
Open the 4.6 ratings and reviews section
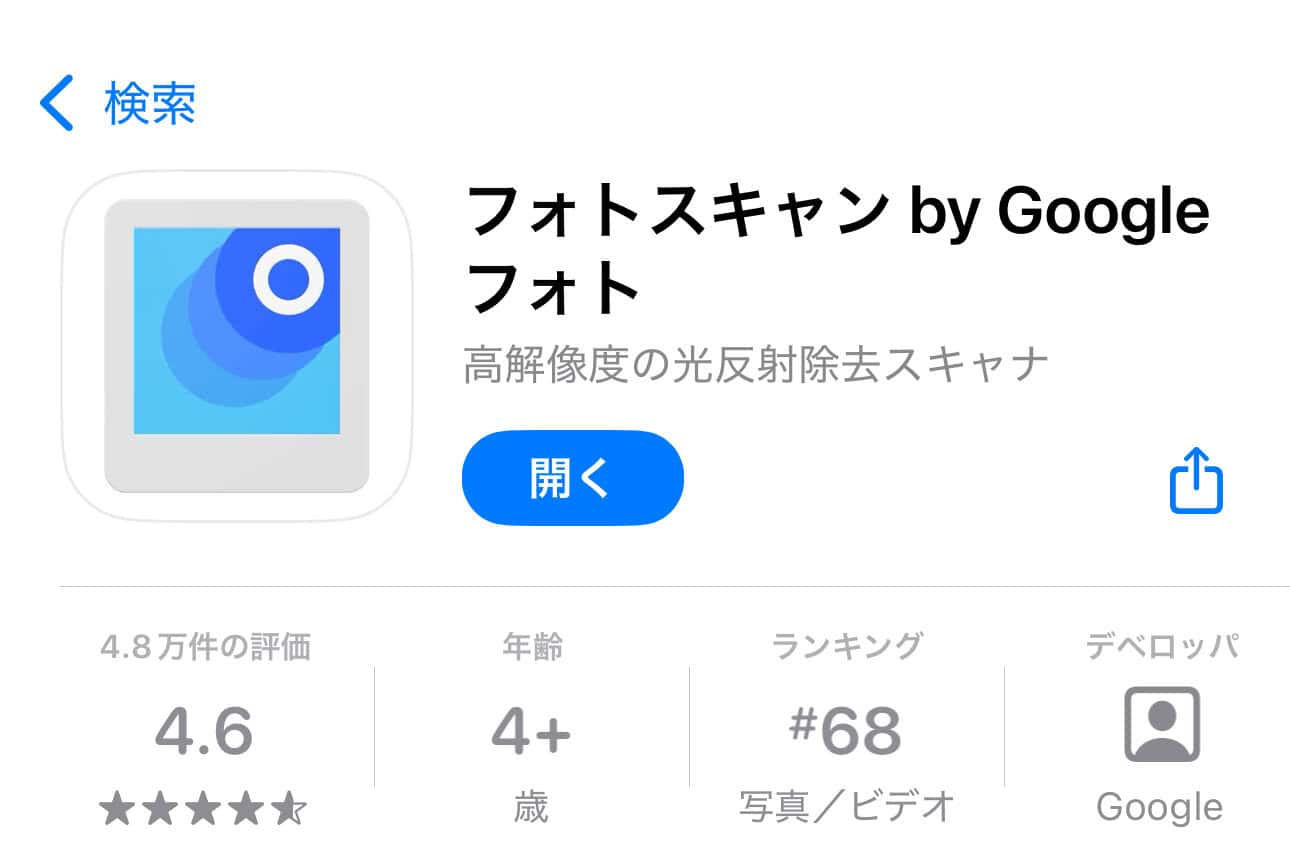205,733
